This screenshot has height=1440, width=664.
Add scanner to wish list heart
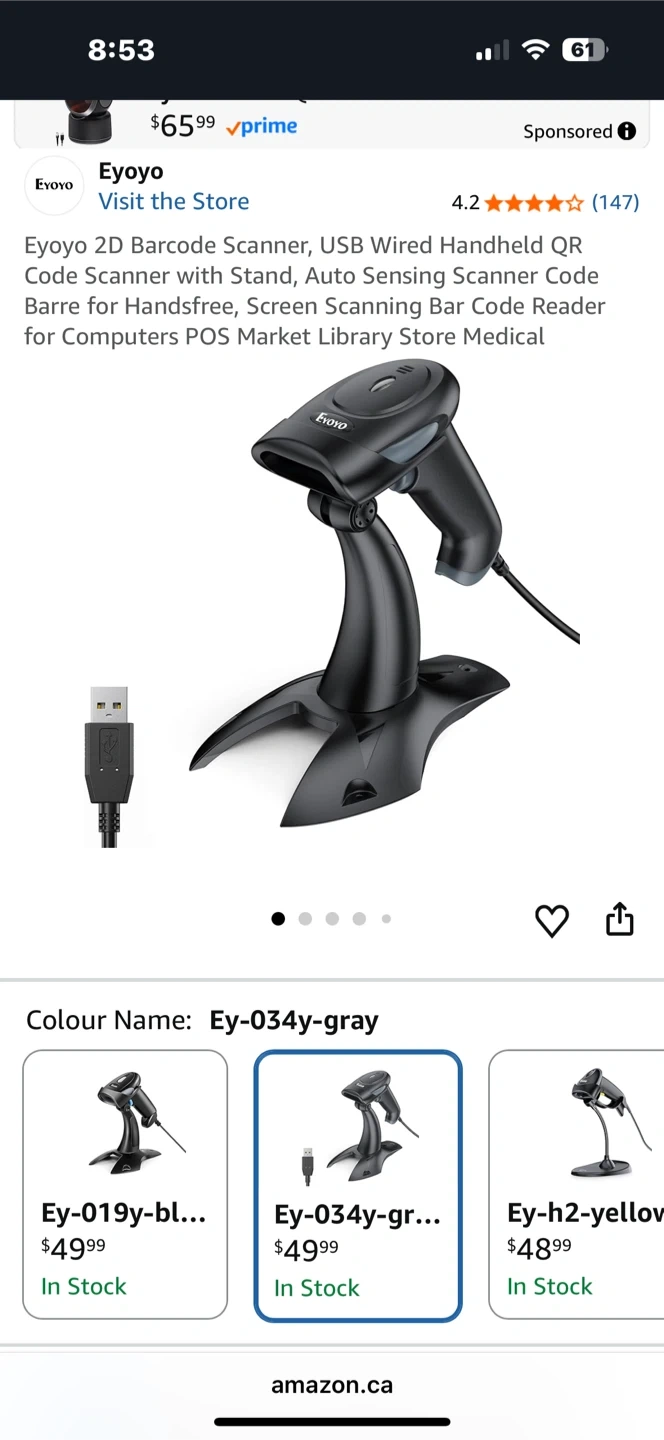click(552, 920)
